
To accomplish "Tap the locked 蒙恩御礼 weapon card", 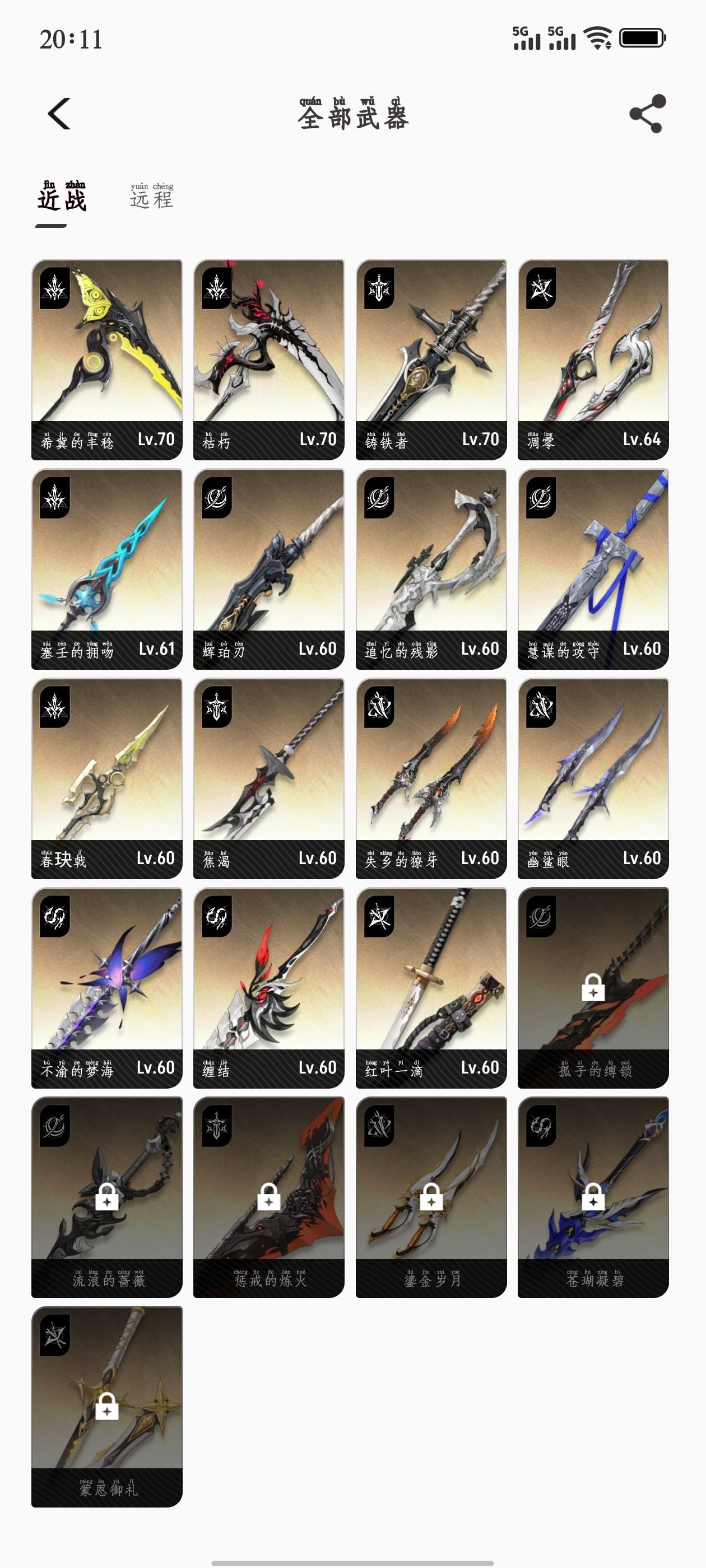I will point(106,1406).
